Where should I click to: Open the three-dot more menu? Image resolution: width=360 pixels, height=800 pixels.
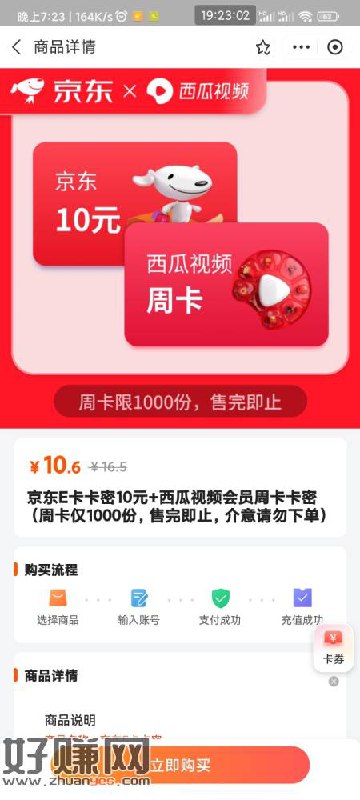point(301,47)
